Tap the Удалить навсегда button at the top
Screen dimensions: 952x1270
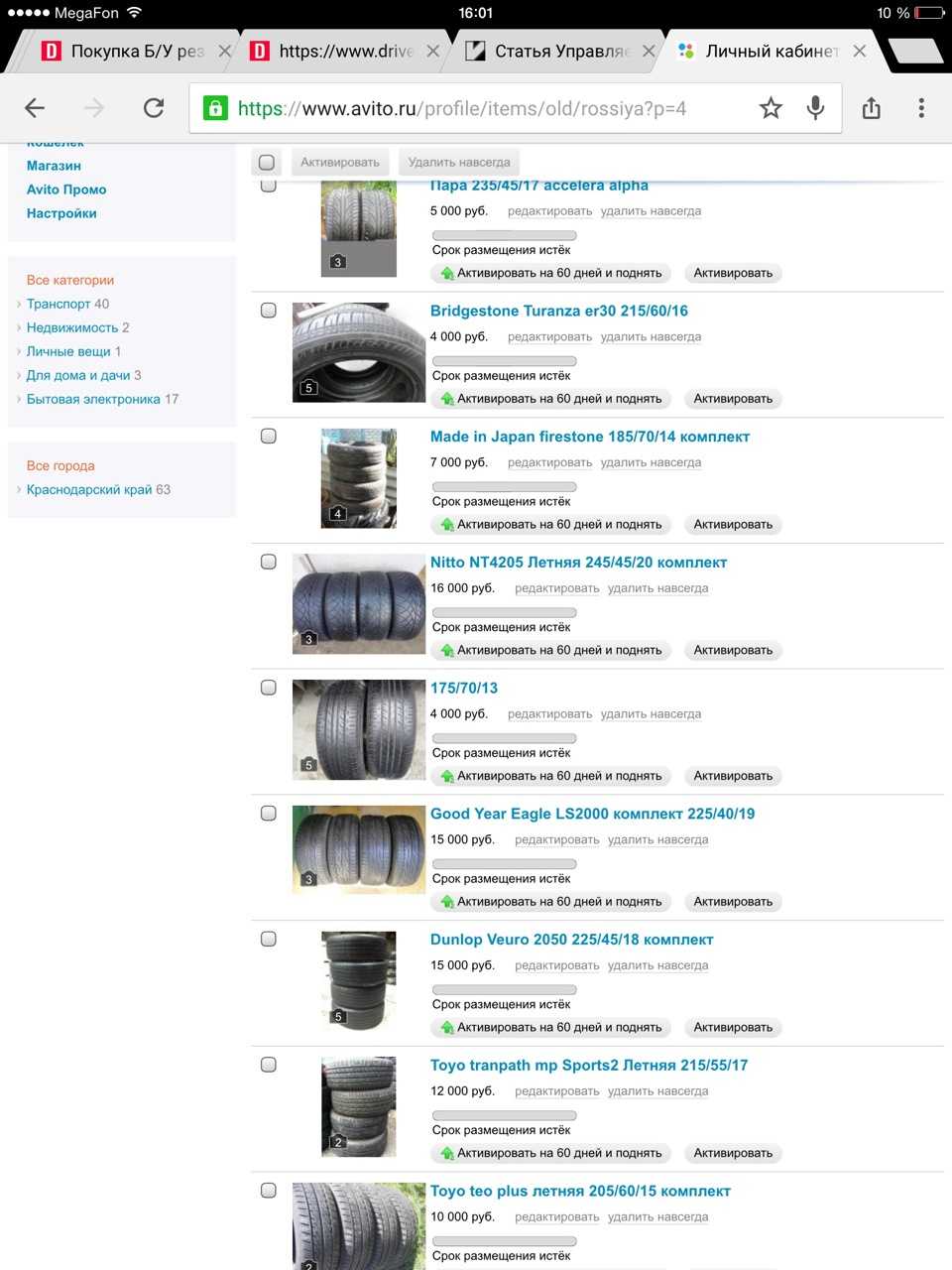click(x=459, y=163)
